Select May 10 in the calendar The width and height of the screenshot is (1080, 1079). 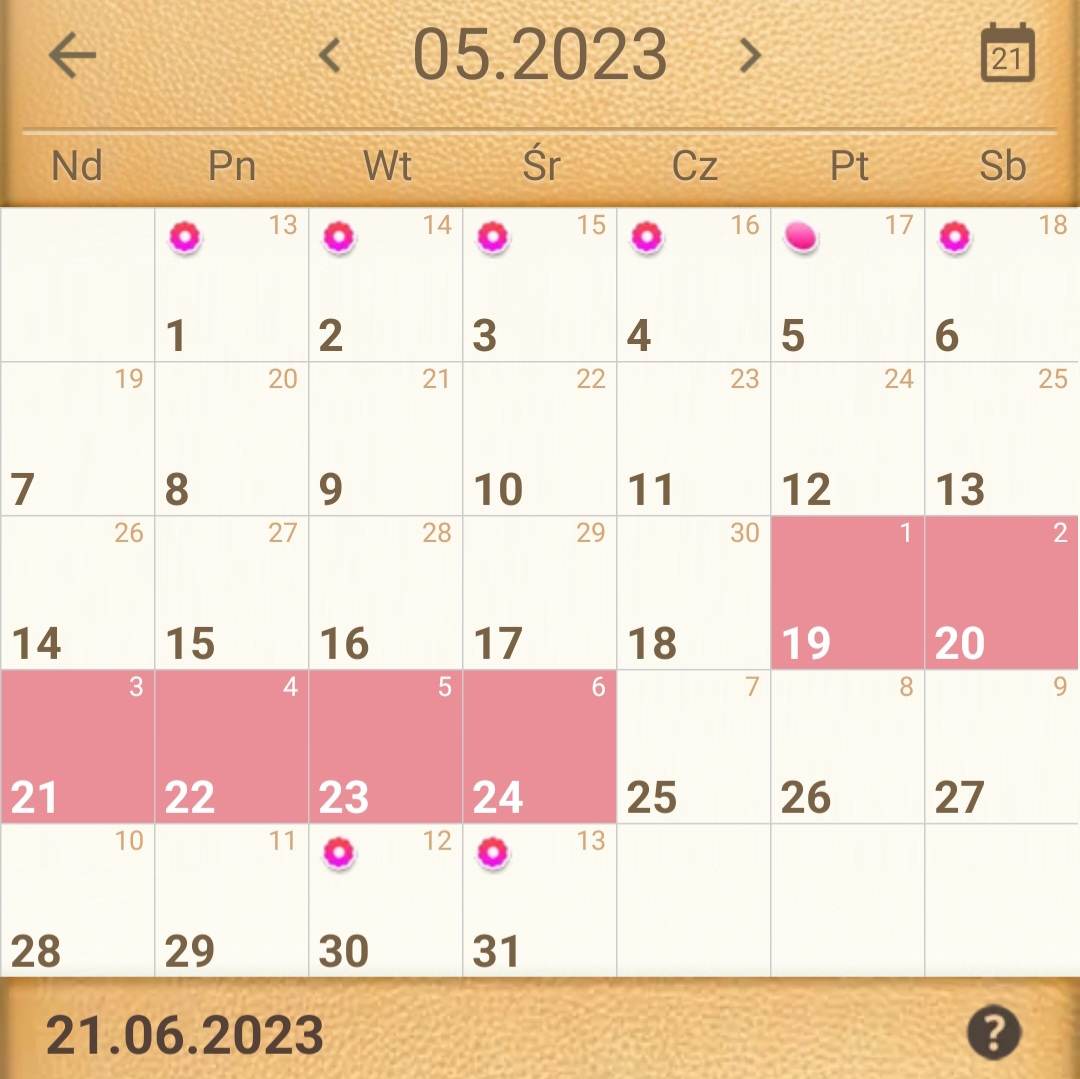[540, 439]
